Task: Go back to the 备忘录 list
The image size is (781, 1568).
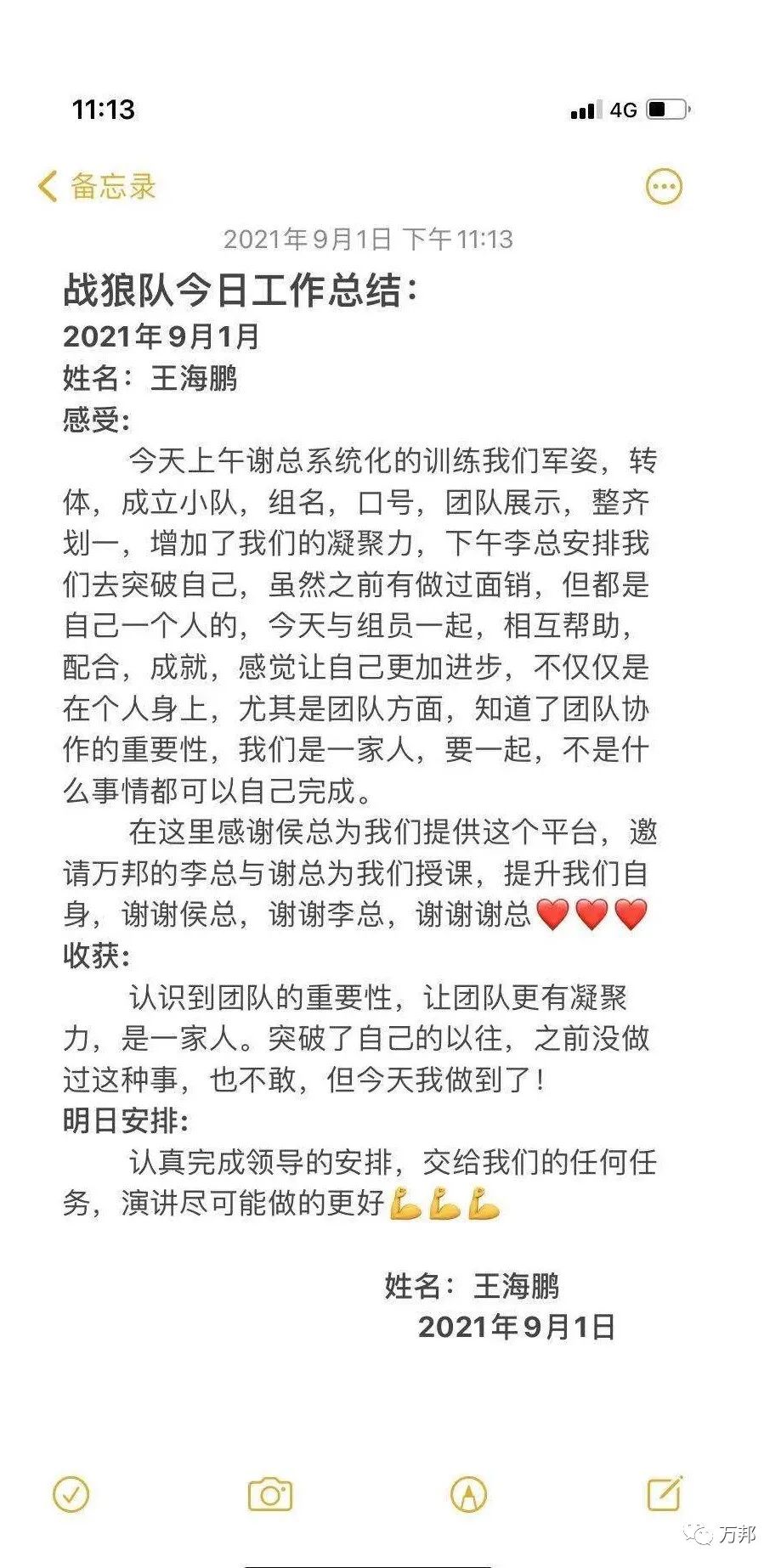Action: click(x=98, y=186)
